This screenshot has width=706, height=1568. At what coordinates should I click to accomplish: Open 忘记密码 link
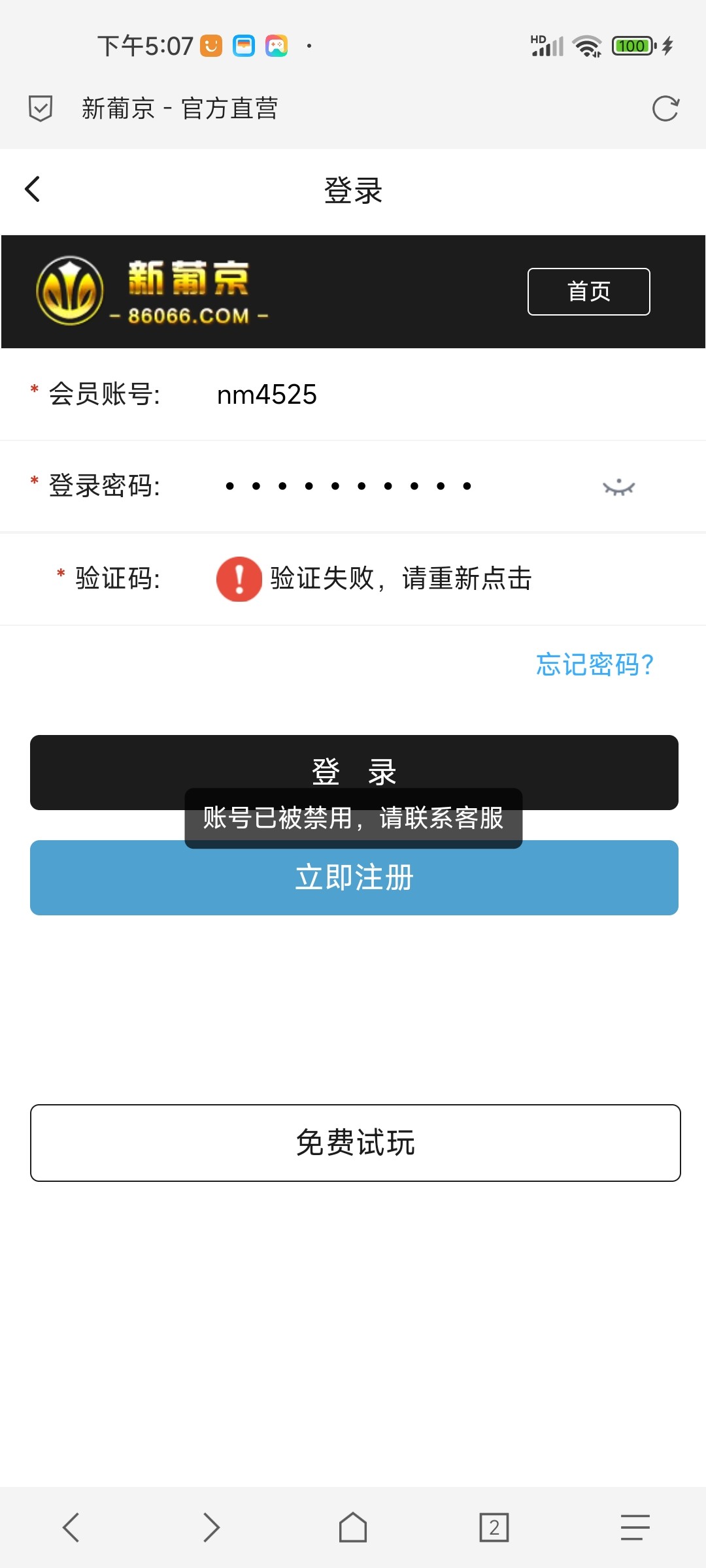tap(594, 665)
